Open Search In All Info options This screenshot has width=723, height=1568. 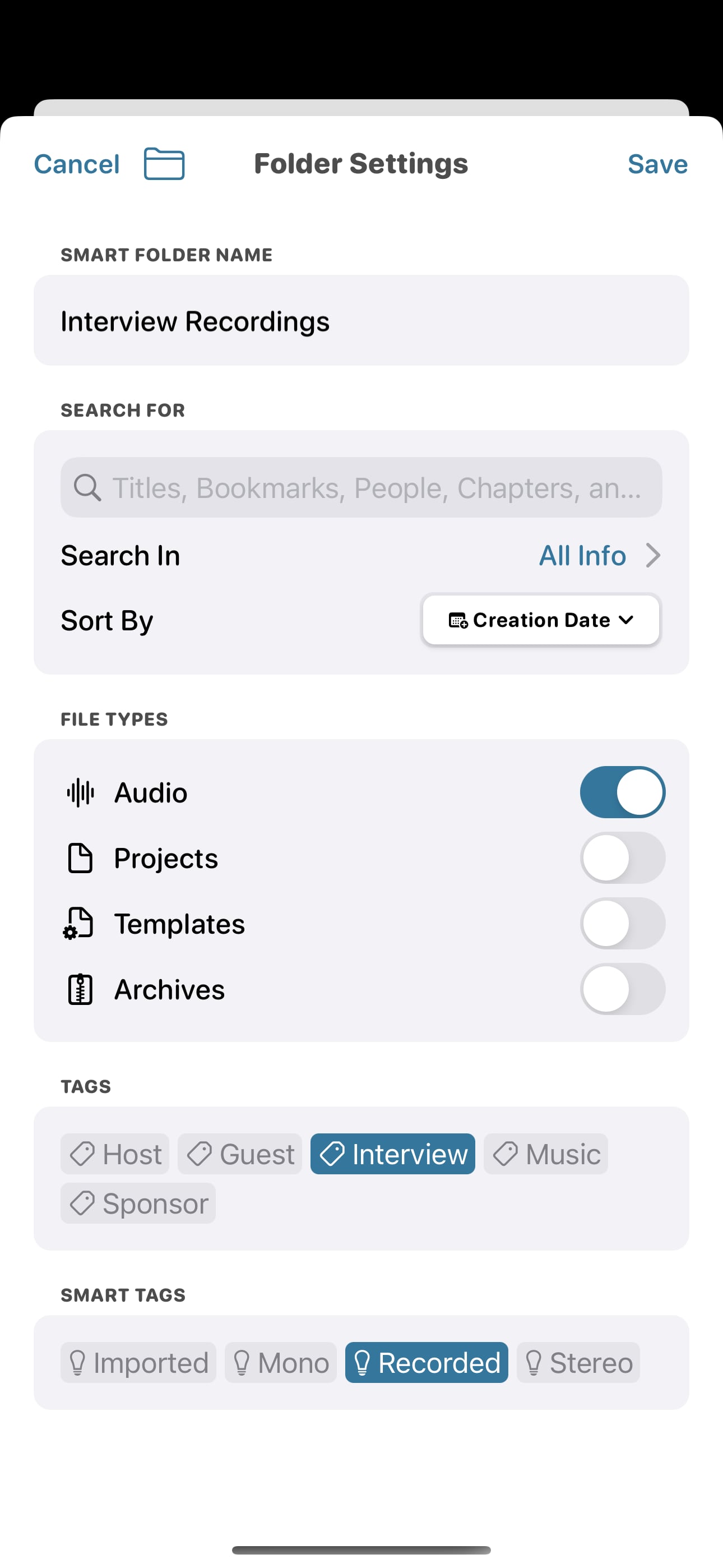[x=599, y=556]
